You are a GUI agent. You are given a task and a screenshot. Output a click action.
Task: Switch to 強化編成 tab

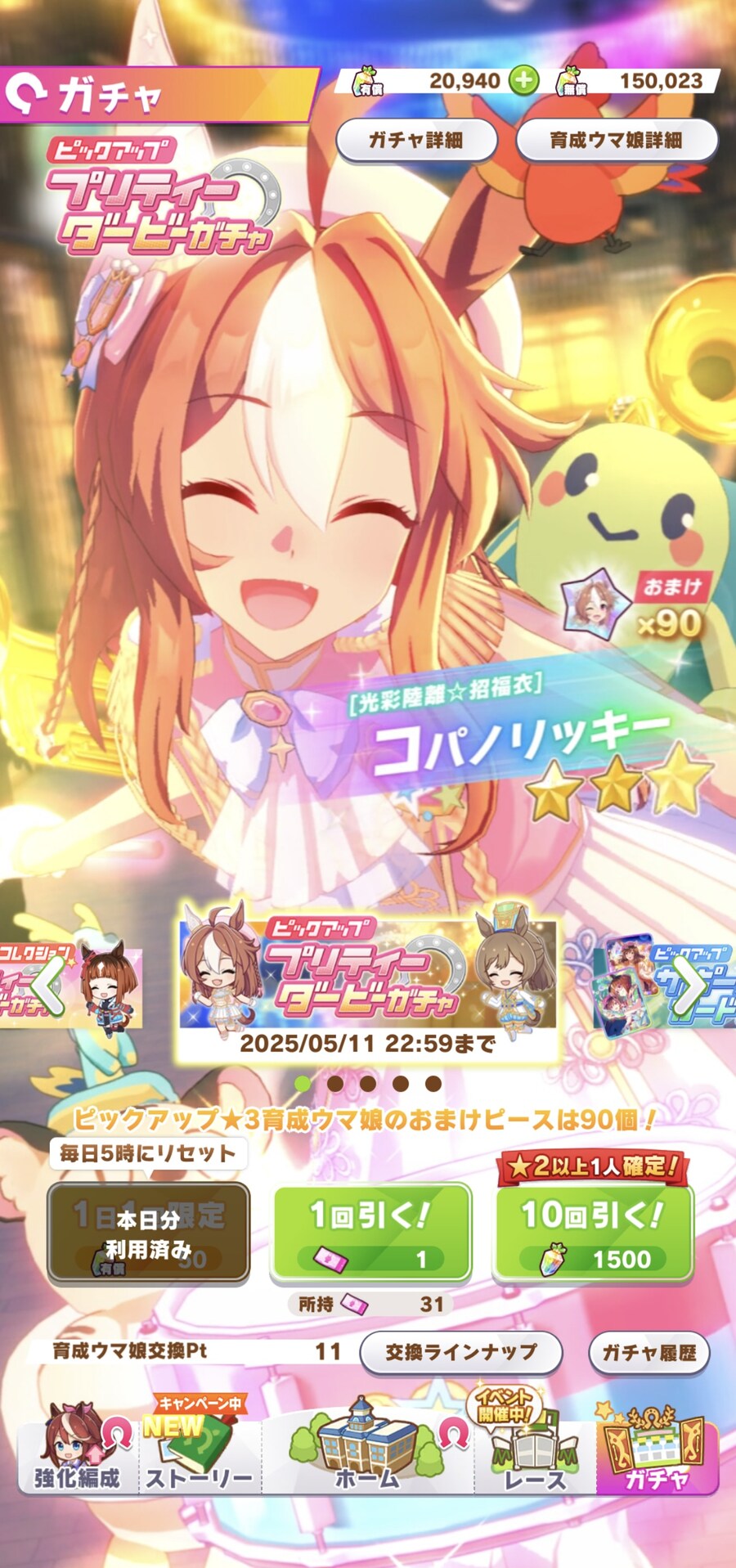[77, 1448]
